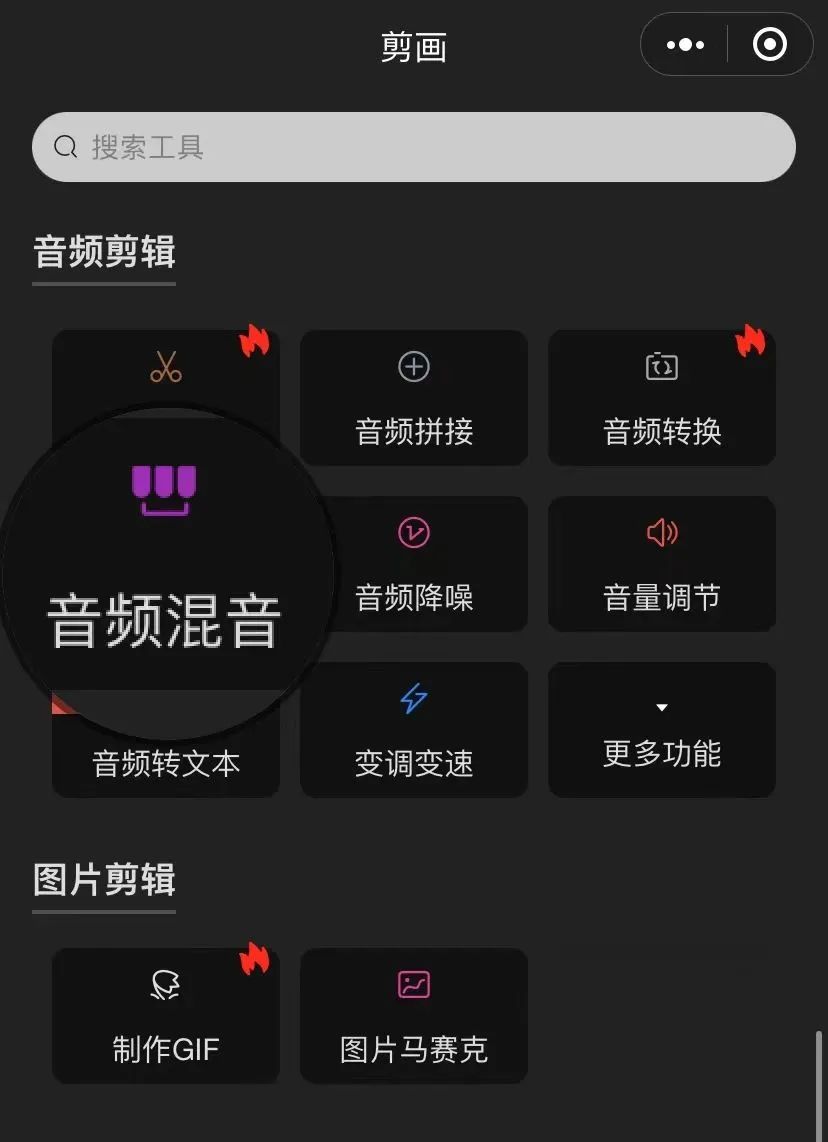Open the 图片剪辑 section heading
Viewport: 828px width, 1142px height.
coord(104,880)
